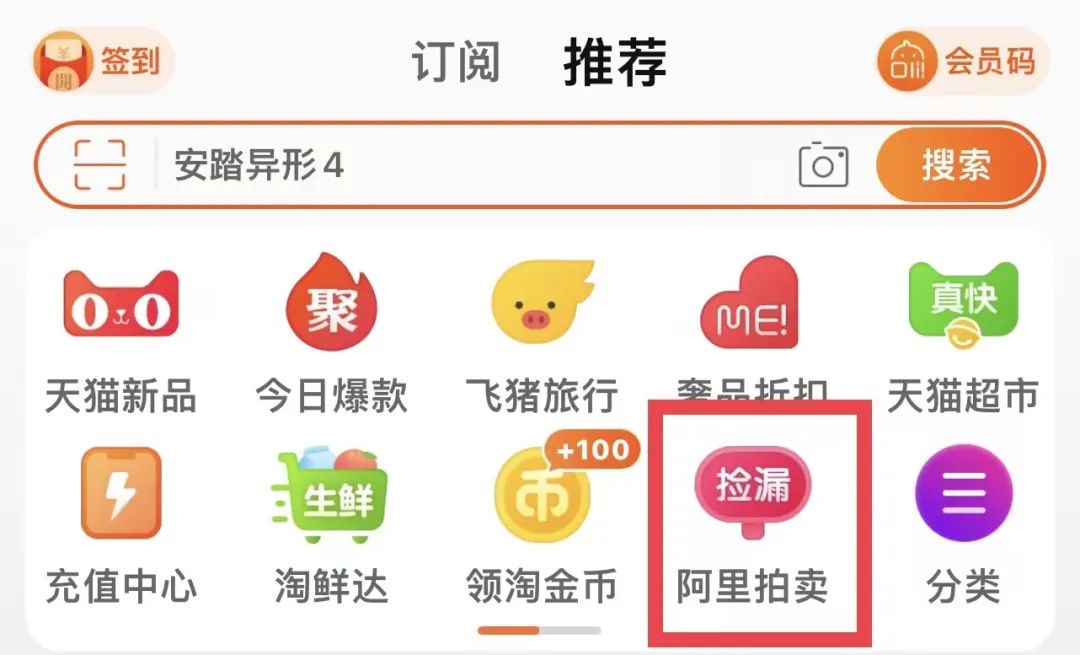Open the 分类 categories menu
Screen dimensions: 1080x655
pyautogui.click(x=963, y=525)
